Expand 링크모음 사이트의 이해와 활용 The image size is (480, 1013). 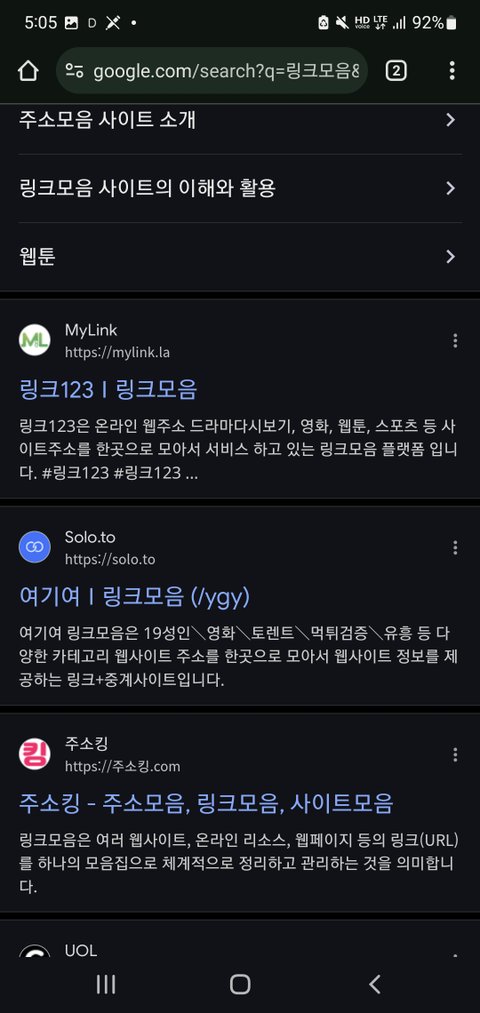tap(240, 189)
